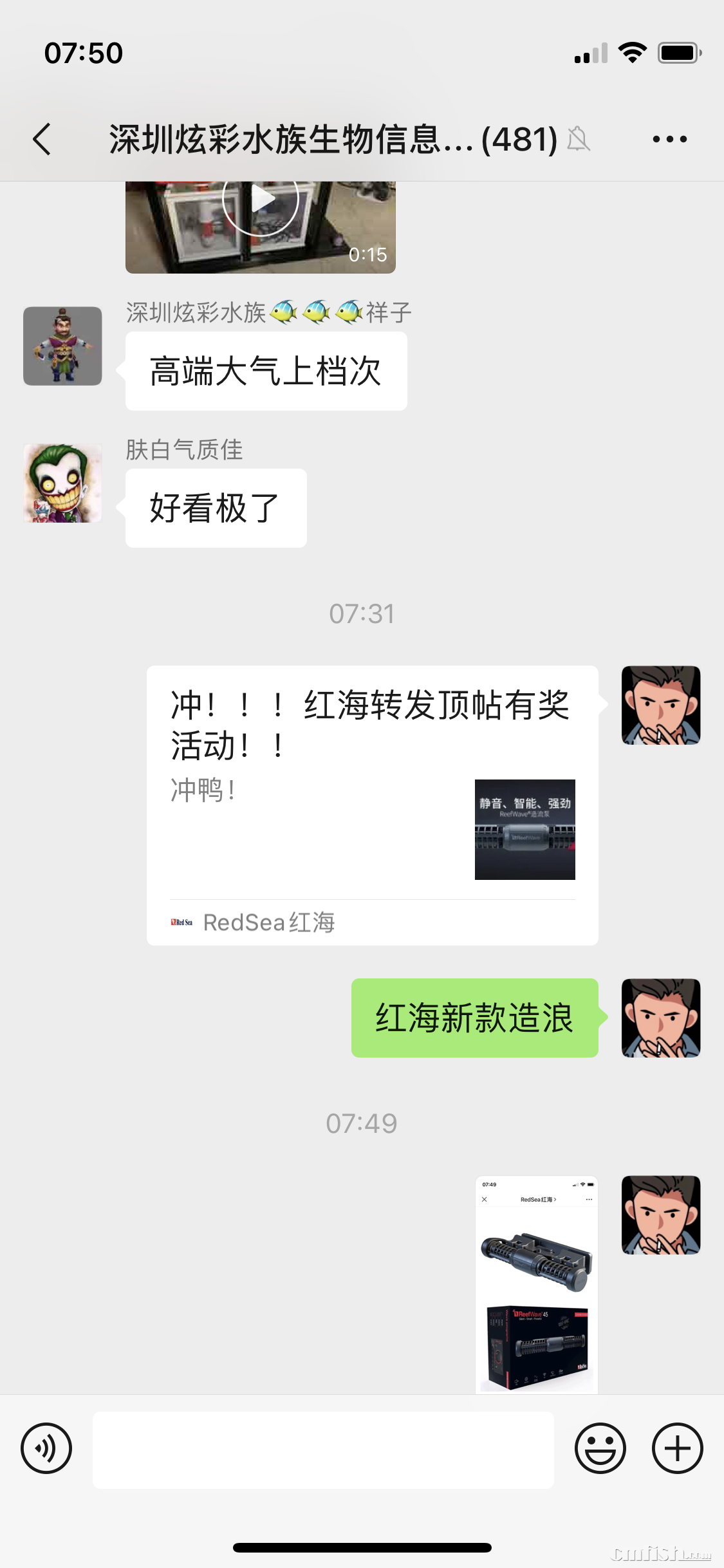Tap the muted notifications bell icon
The height and width of the screenshot is (1568, 724).
coord(579,138)
